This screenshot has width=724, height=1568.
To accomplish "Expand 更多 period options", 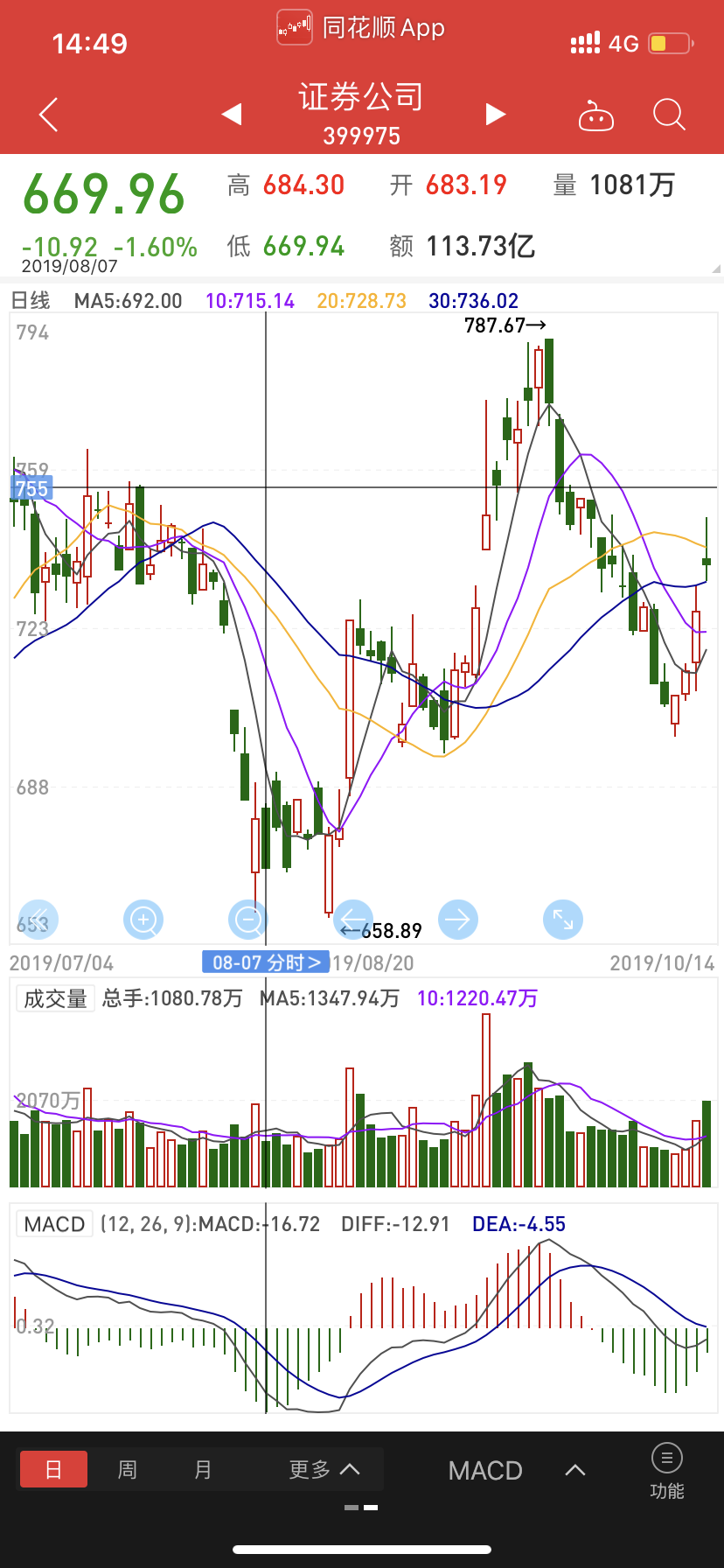I will coord(324,1469).
